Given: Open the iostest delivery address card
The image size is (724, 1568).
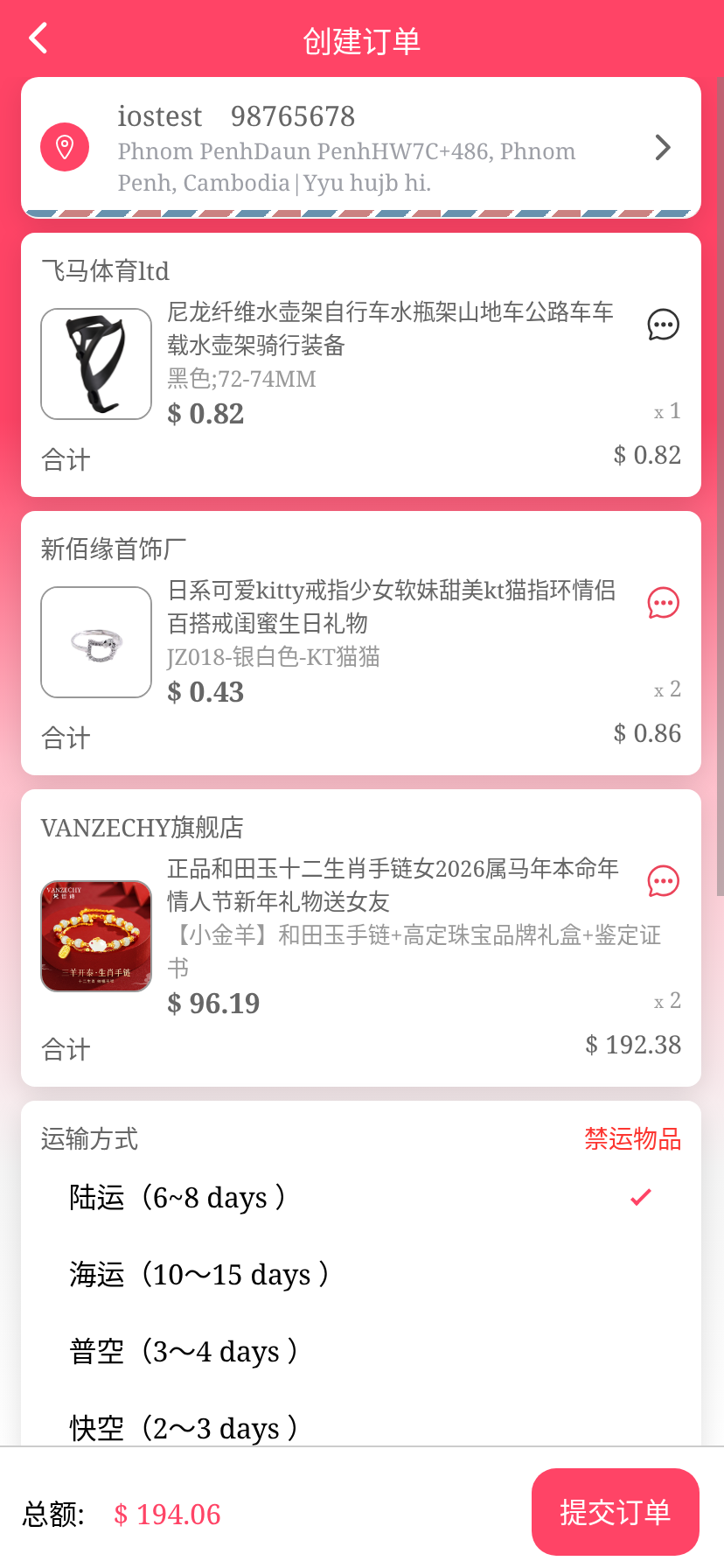Looking at the screenshot, I should pyautogui.click(x=360, y=147).
